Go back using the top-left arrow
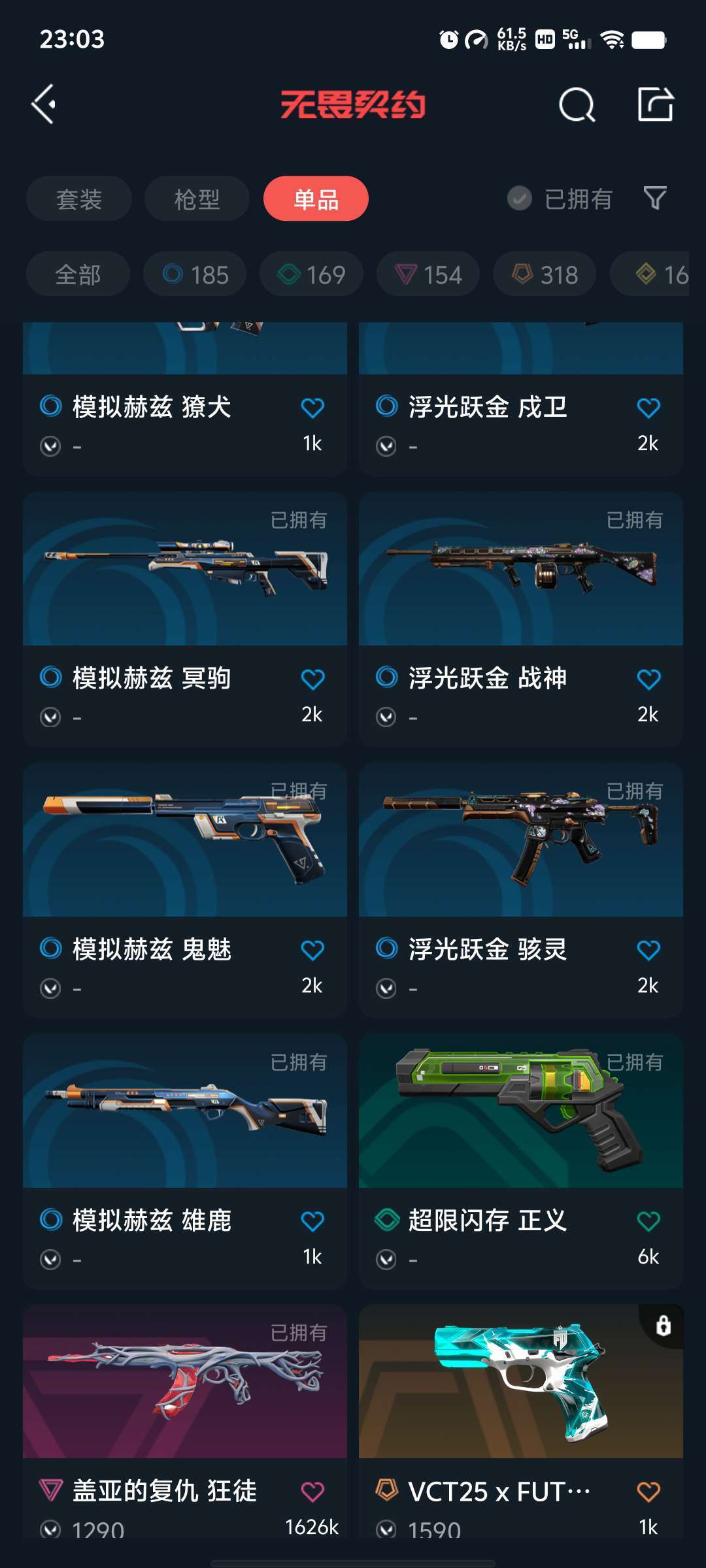The image size is (706, 1568). point(43,105)
